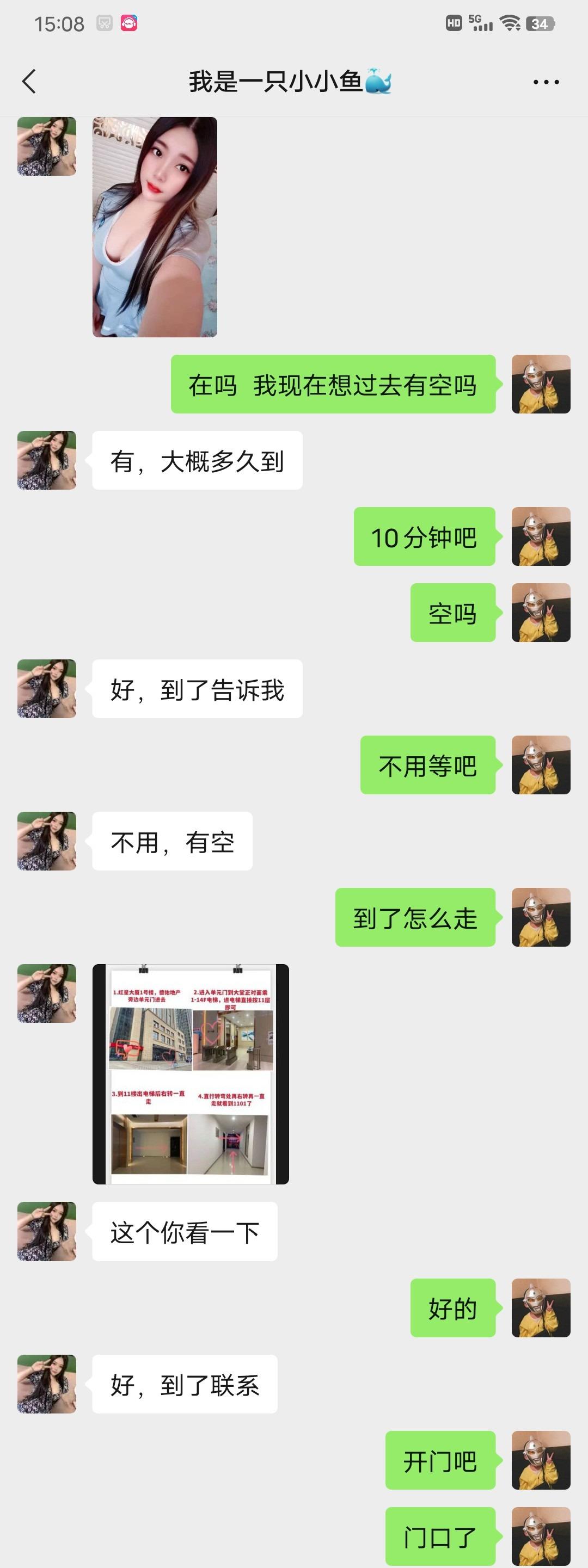Open the selfie photo message

pos(155,227)
